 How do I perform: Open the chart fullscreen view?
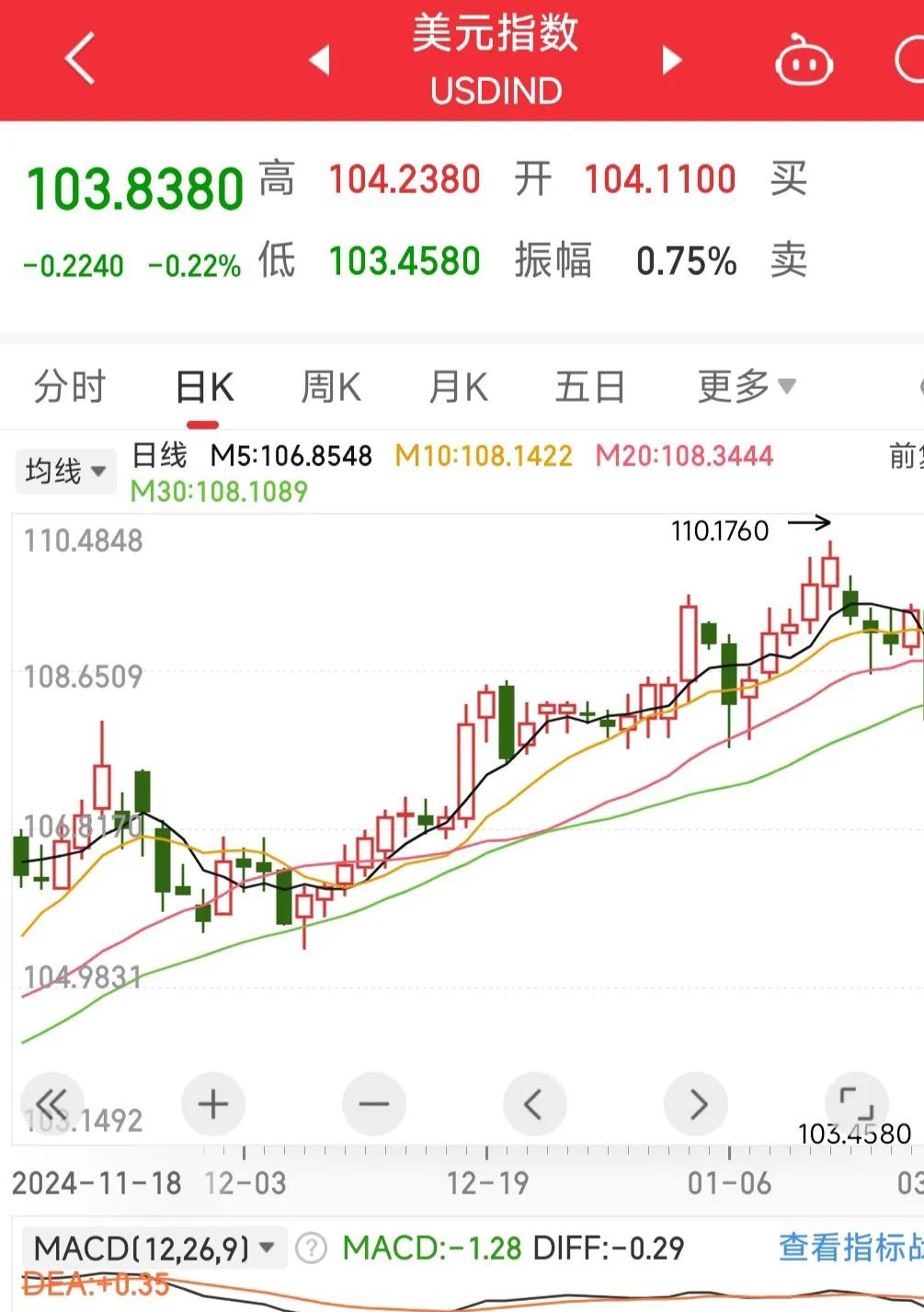coord(857,1103)
